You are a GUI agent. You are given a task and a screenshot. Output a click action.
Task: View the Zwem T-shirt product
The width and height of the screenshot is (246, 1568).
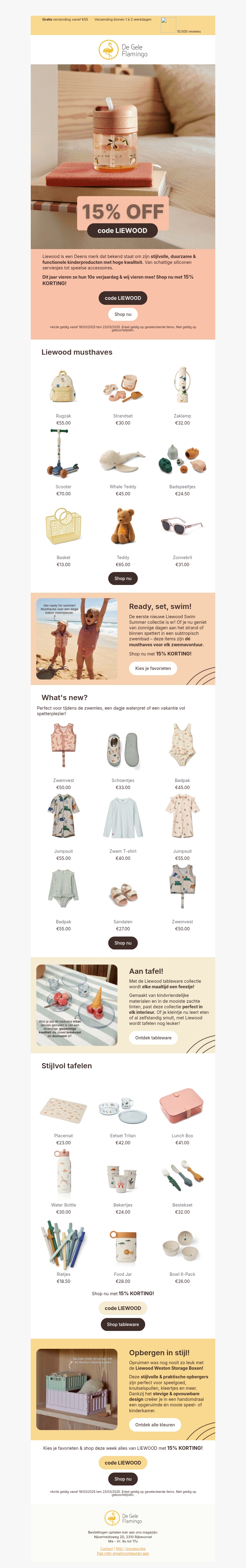coord(123,819)
